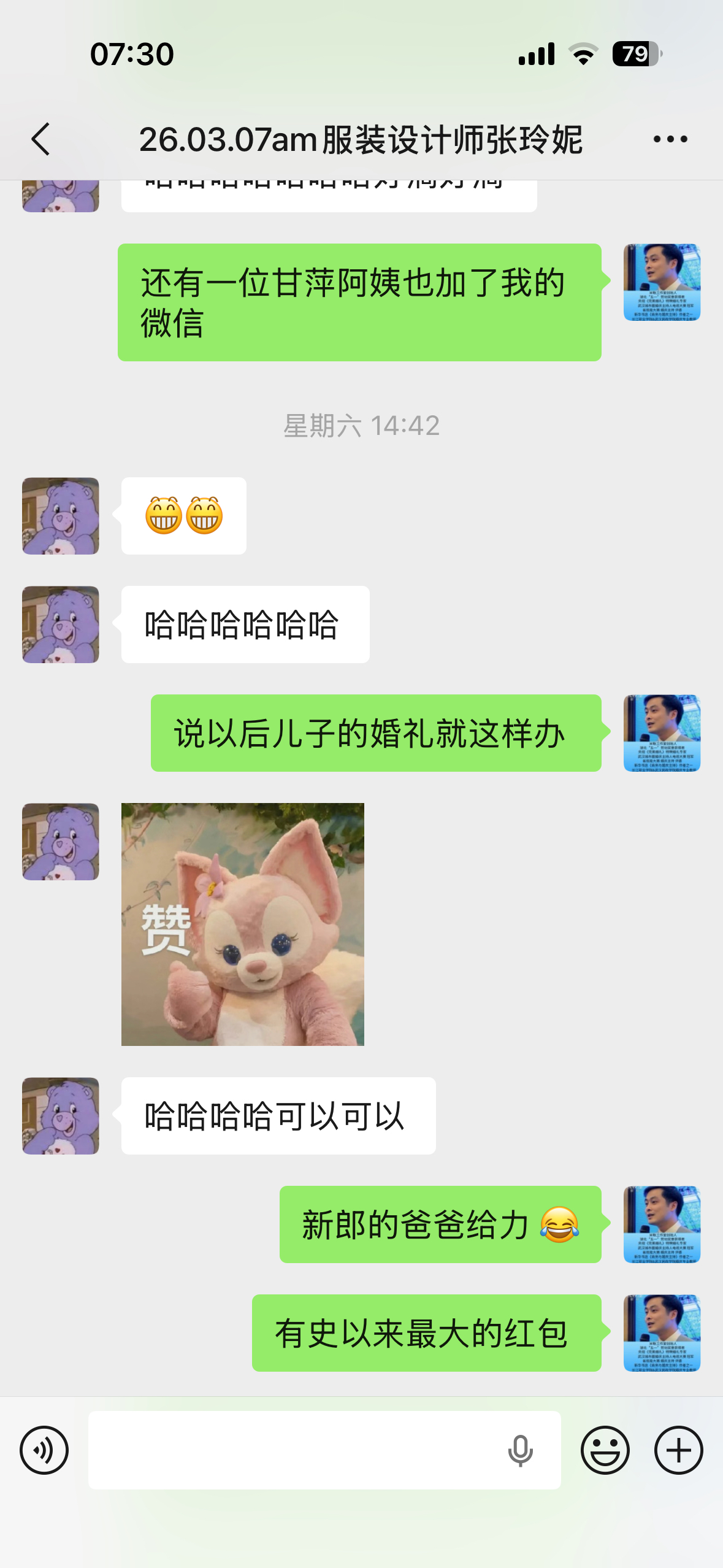The height and width of the screenshot is (1568, 723).
Task: Open the chat info three-dot menu
Action: point(670,140)
